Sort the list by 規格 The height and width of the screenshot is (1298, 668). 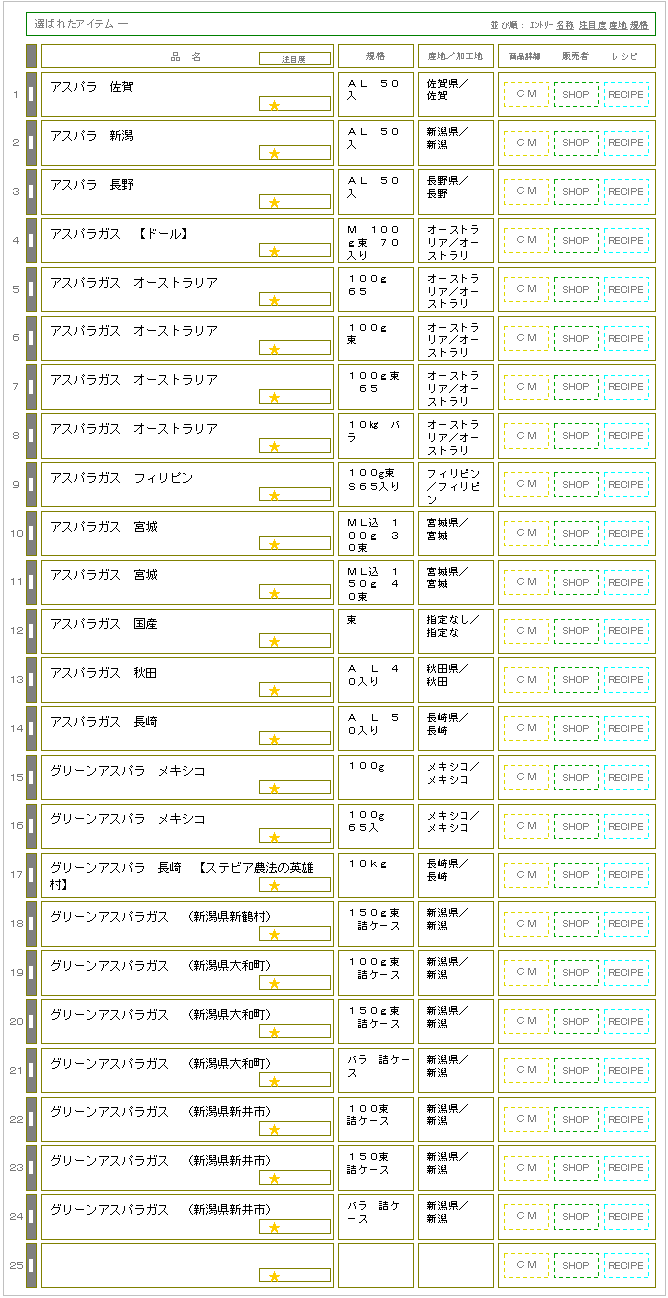pyautogui.click(x=639, y=24)
